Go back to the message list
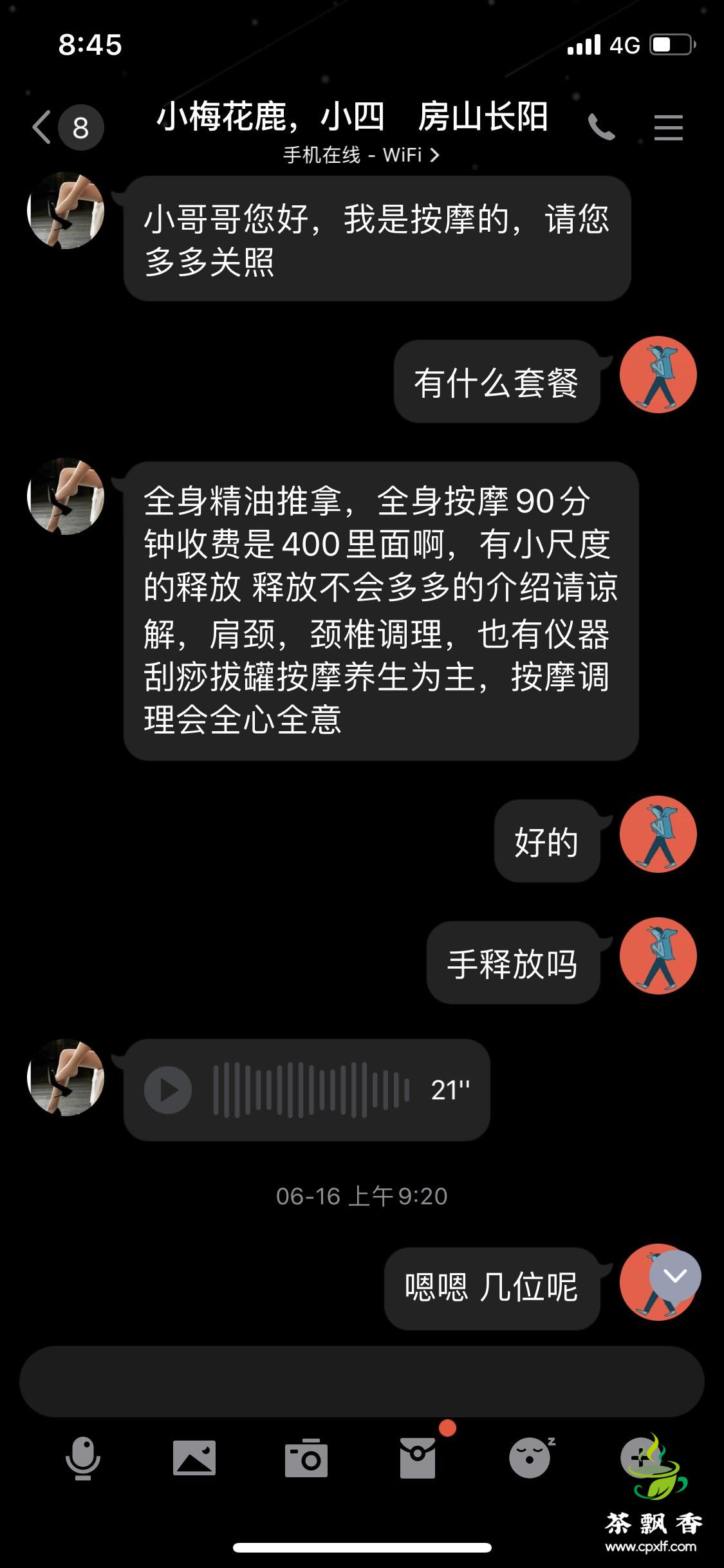This screenshot has height=1568, width=724. pyautogui.click(x=44, y=127)
